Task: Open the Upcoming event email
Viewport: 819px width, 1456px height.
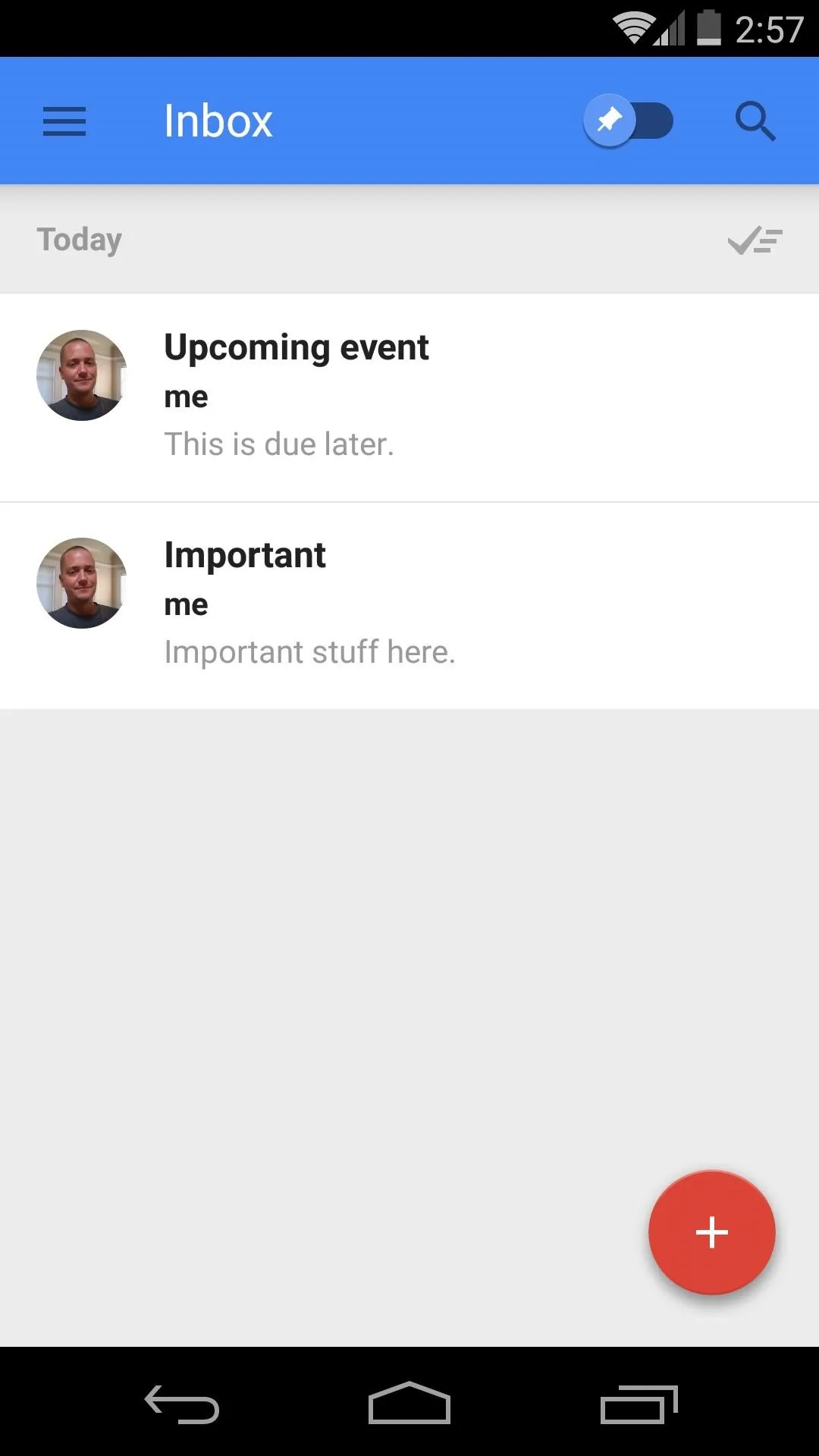Action: pyautogui.click(x=409, y=397)
